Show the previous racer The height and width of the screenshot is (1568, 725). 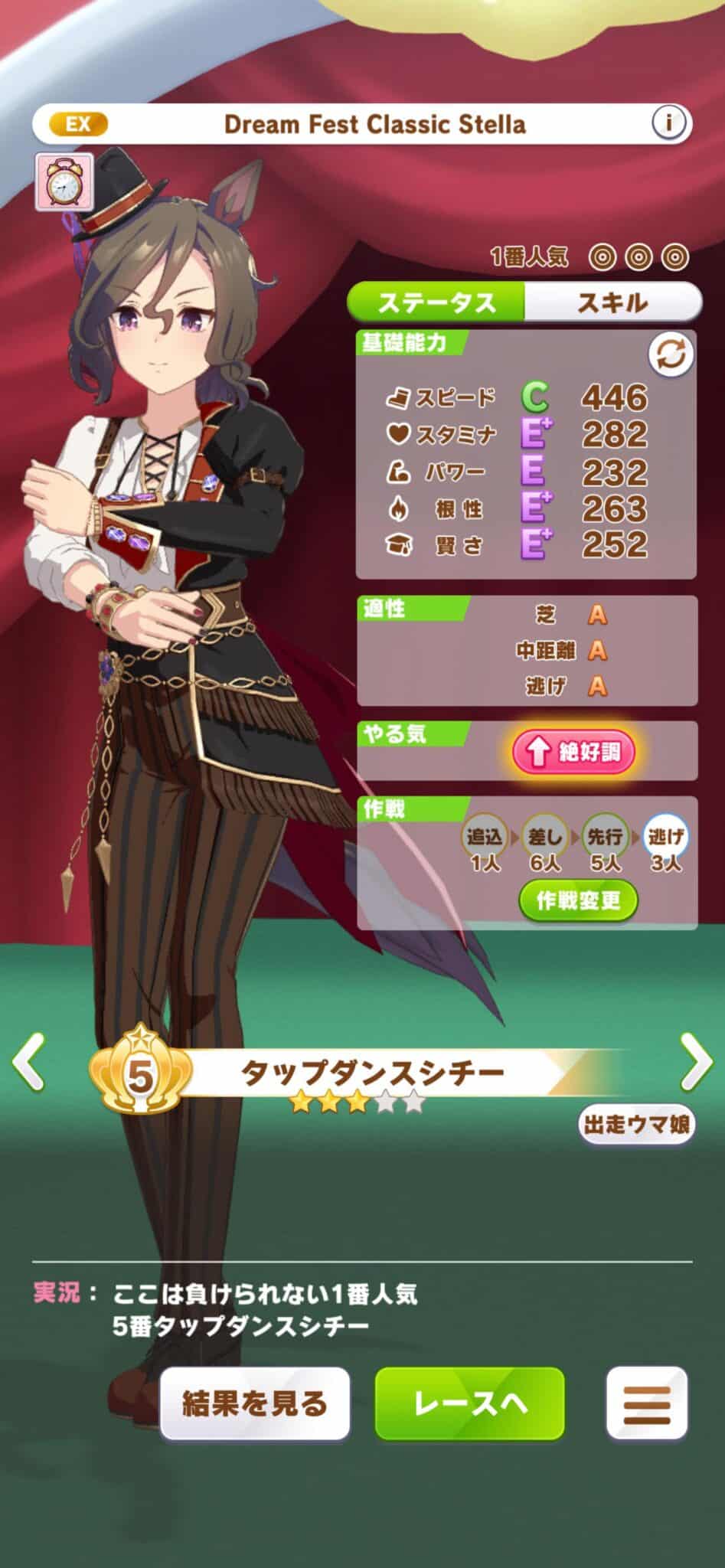click(29, 1060)
